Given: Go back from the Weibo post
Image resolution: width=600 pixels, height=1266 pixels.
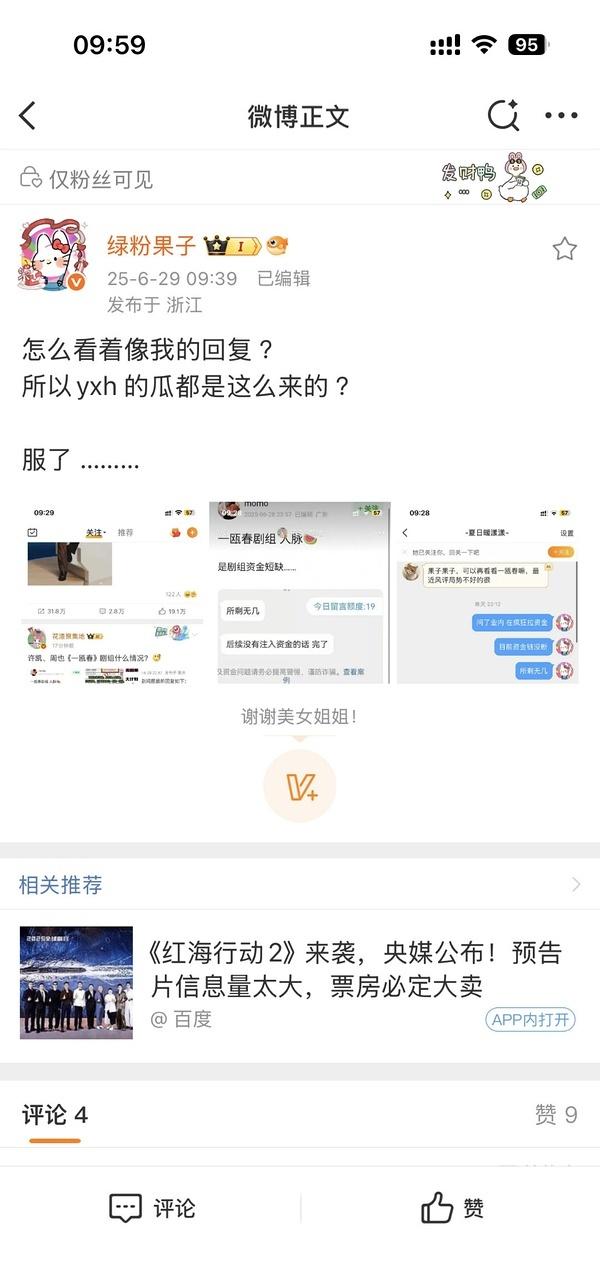Looking at the screenshot, I should (x=27, y=116).
